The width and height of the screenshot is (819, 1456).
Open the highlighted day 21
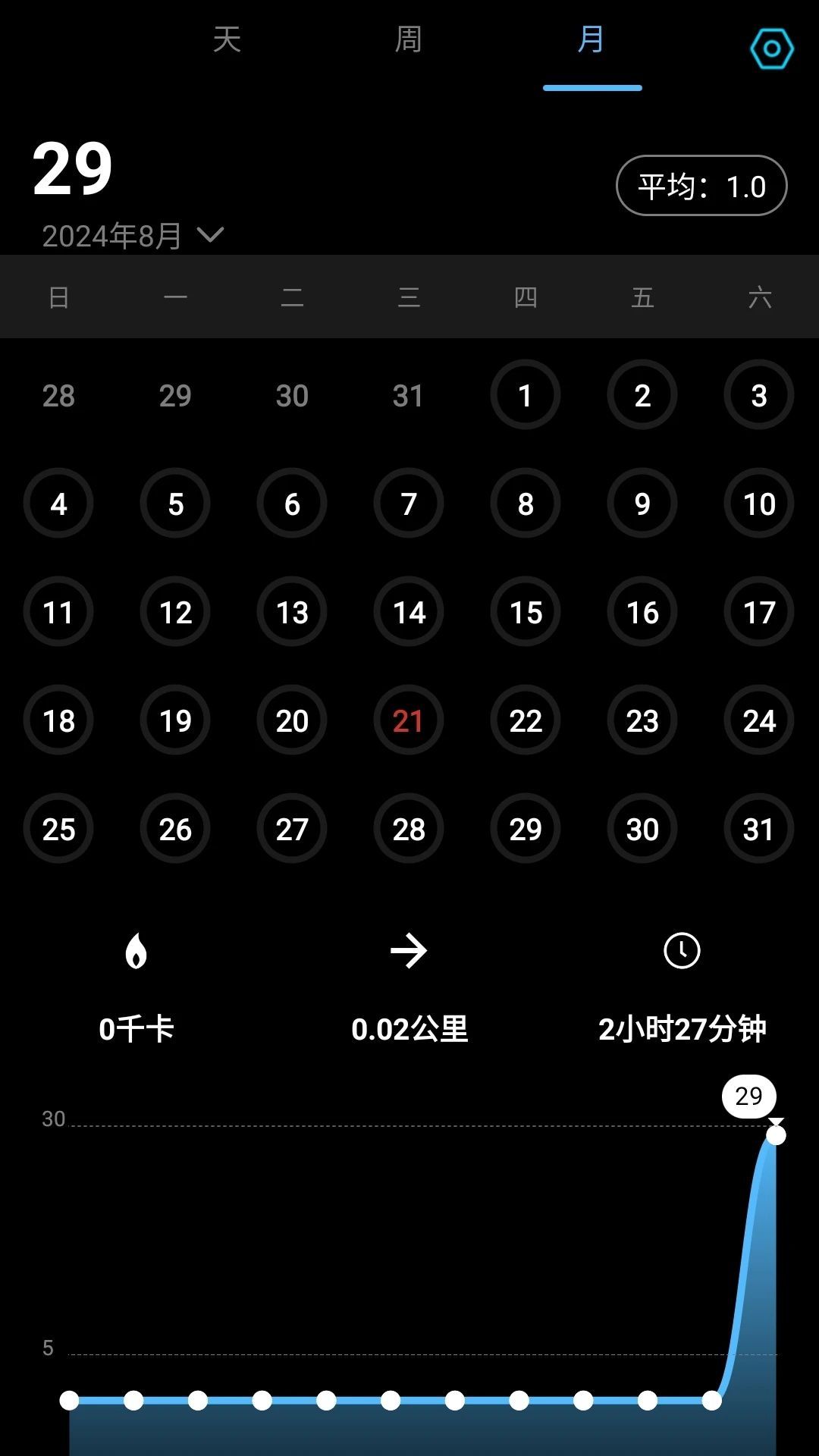[x=408, y=720]
